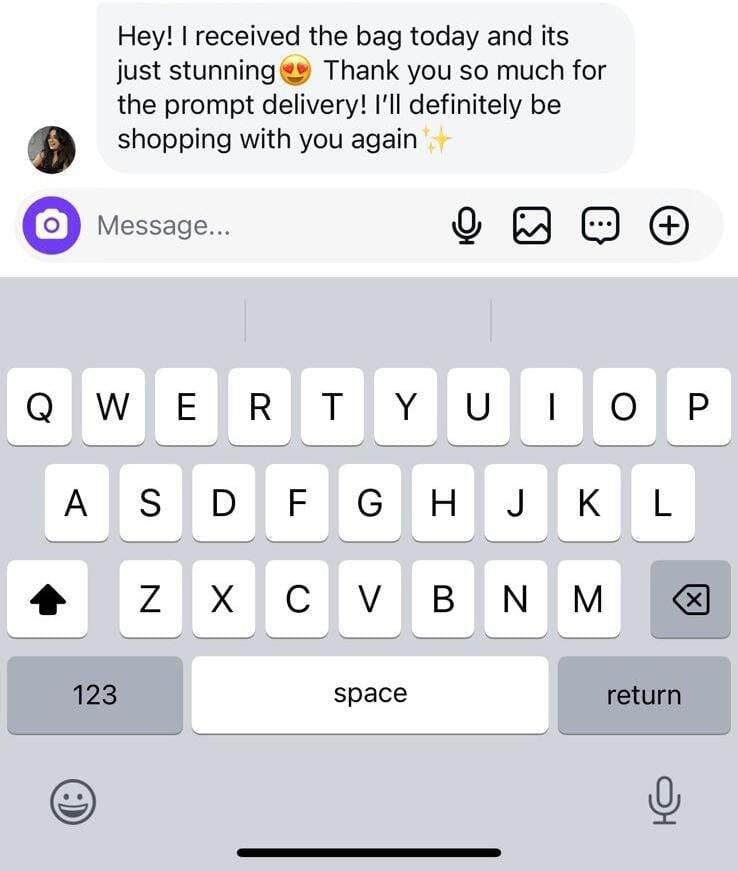Open the sticker and GIF picker
Viewport: 738px width, 871px height.
pos(600,227)
